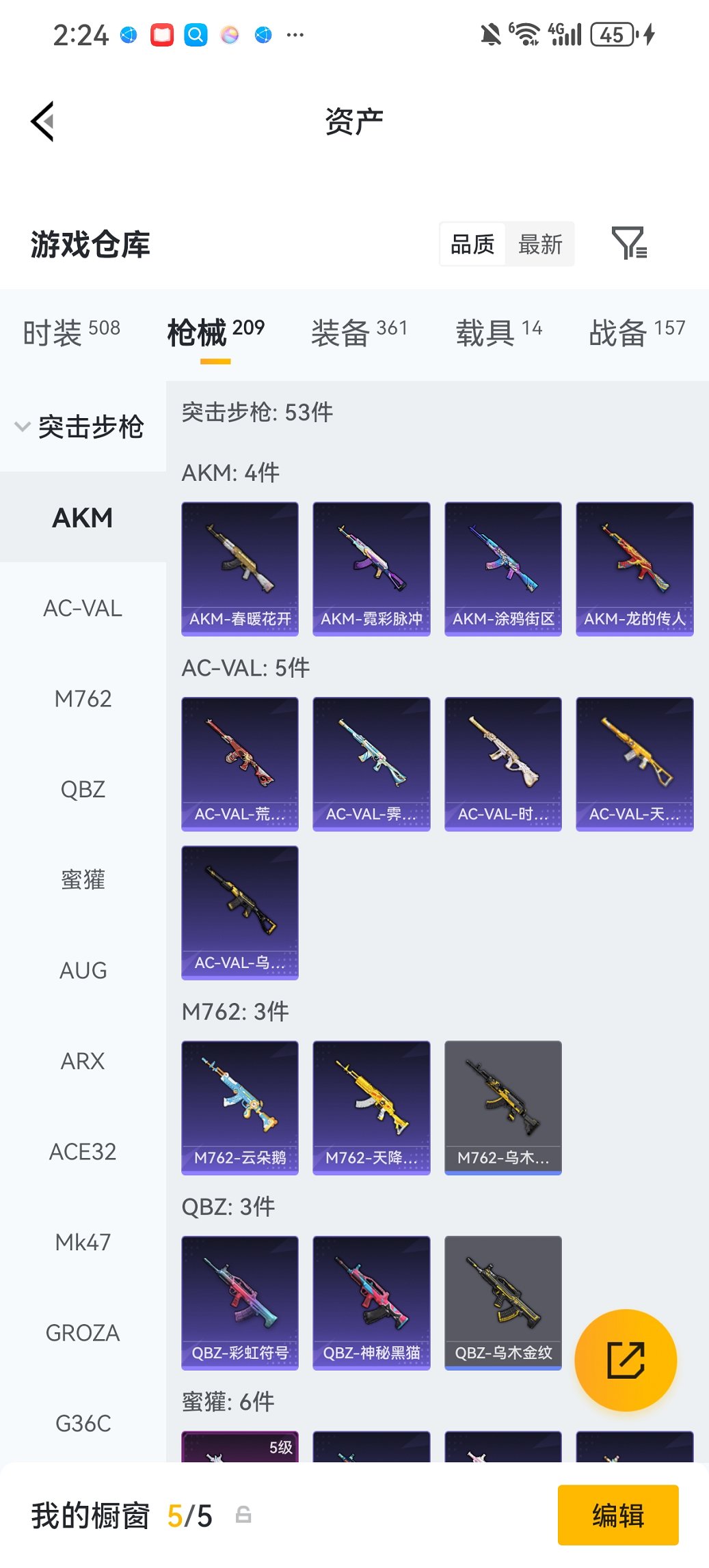Tap the orange floating share button

[626, 1360]
